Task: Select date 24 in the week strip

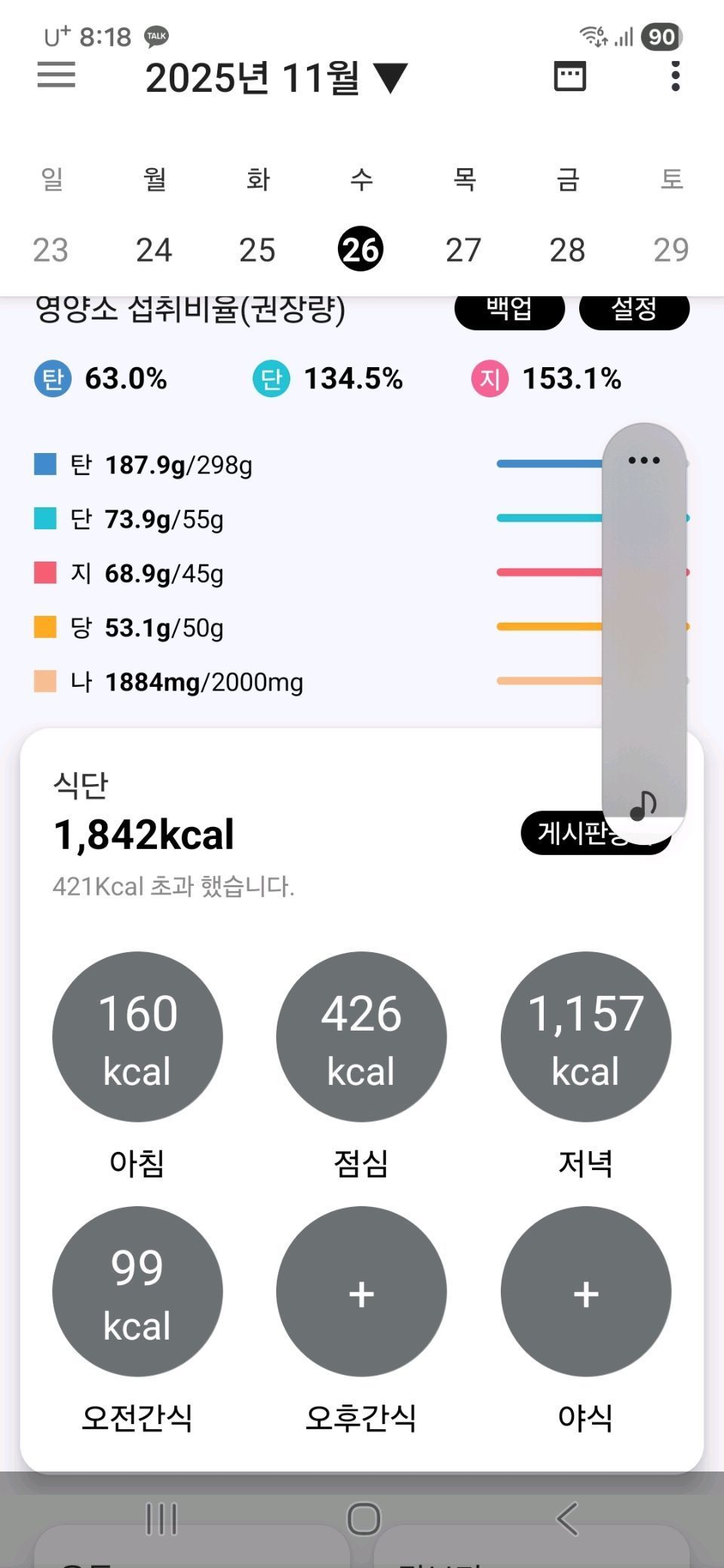Action: (x=154, y=250)
